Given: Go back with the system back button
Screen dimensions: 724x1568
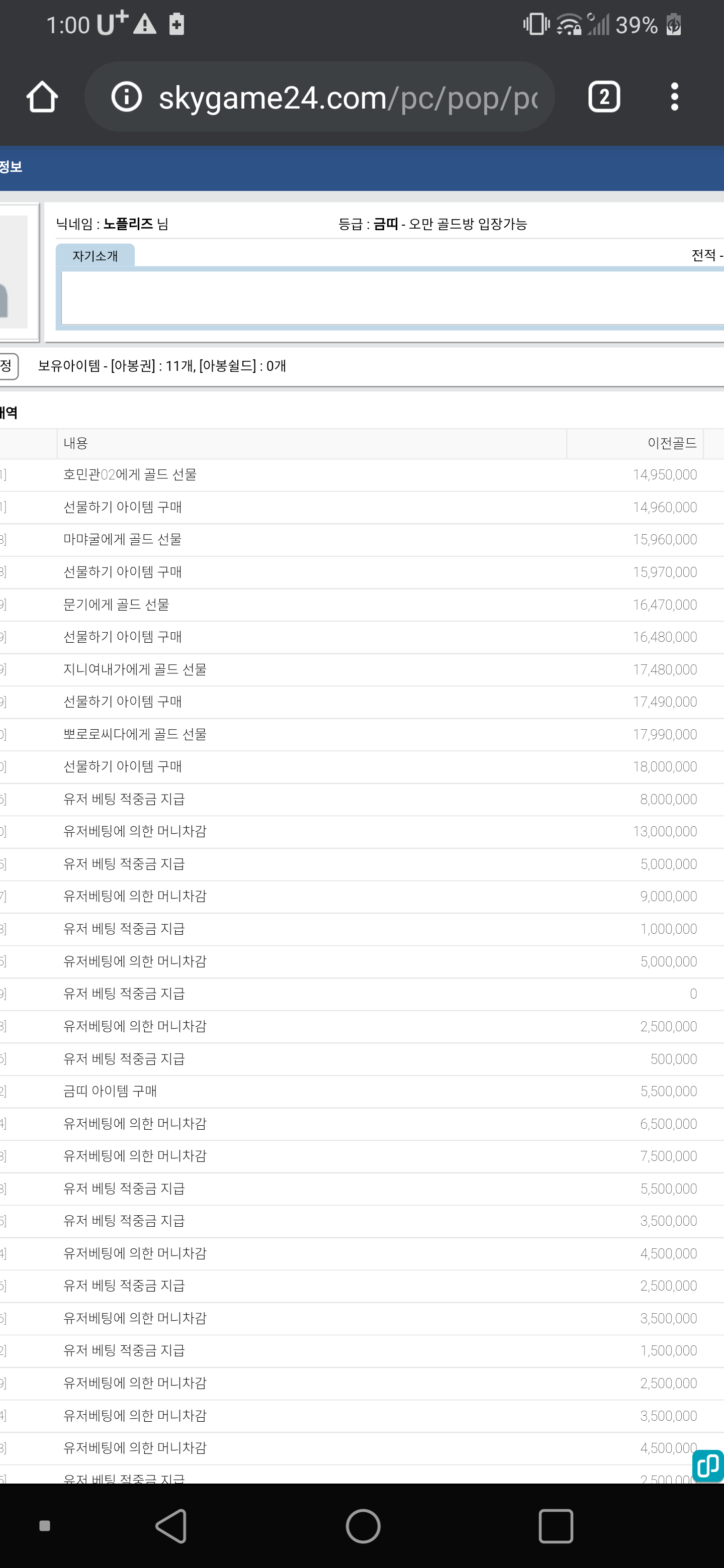Looking at the screenshot, I should [171, 1525].
